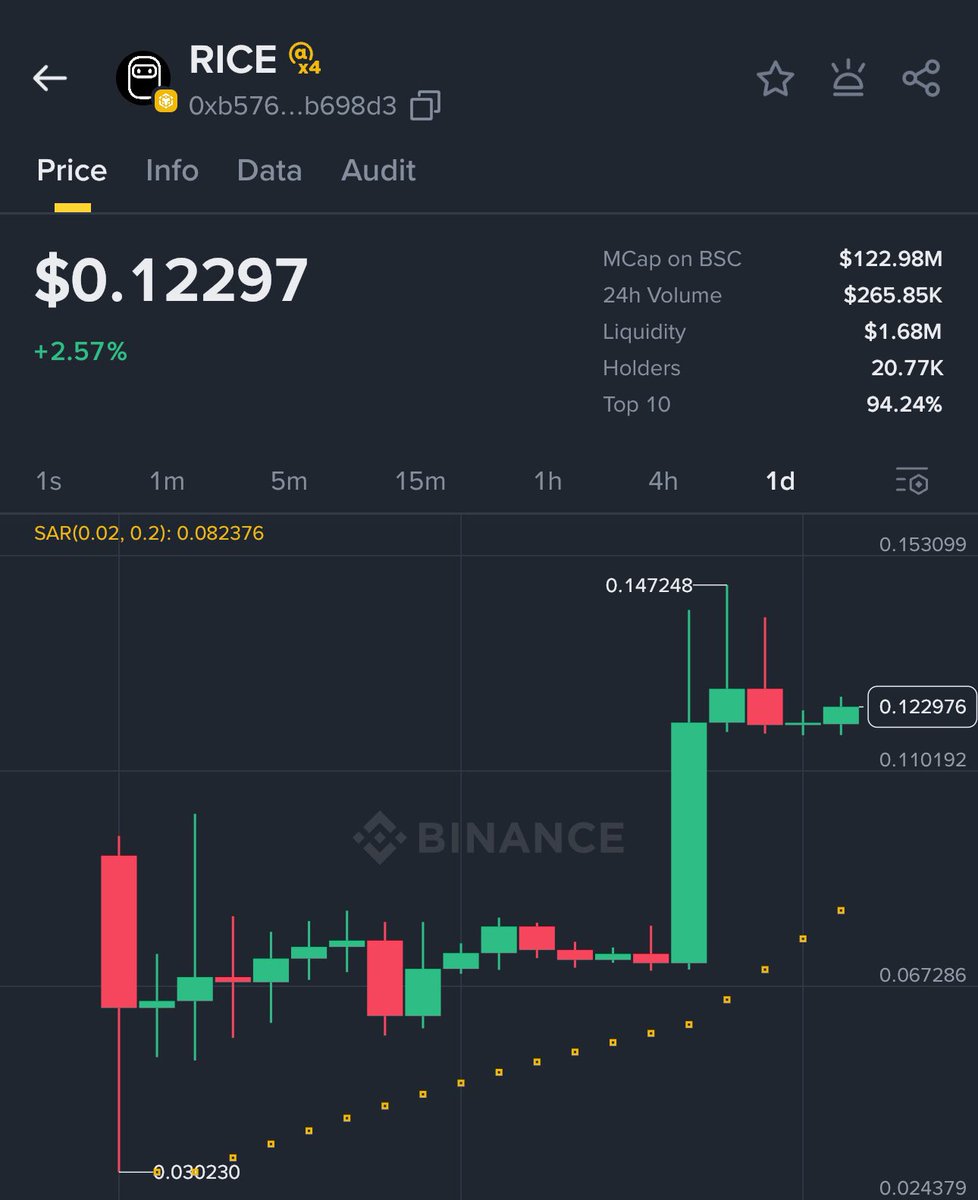
Task: Switch chart to 5m interval
Action: click(x=289, y=481)
